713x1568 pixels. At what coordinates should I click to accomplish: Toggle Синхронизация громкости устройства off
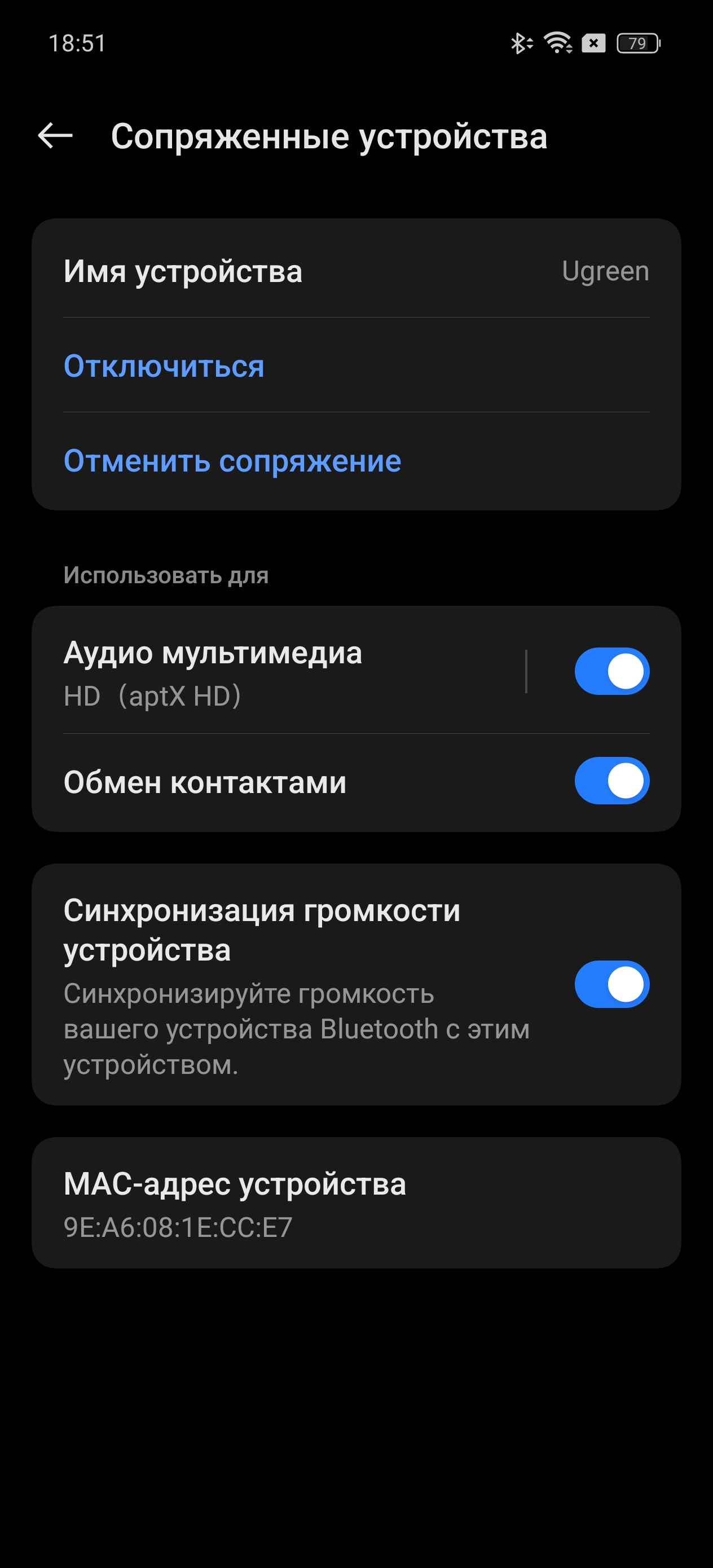pyautogui.click(x=611, y=984)
